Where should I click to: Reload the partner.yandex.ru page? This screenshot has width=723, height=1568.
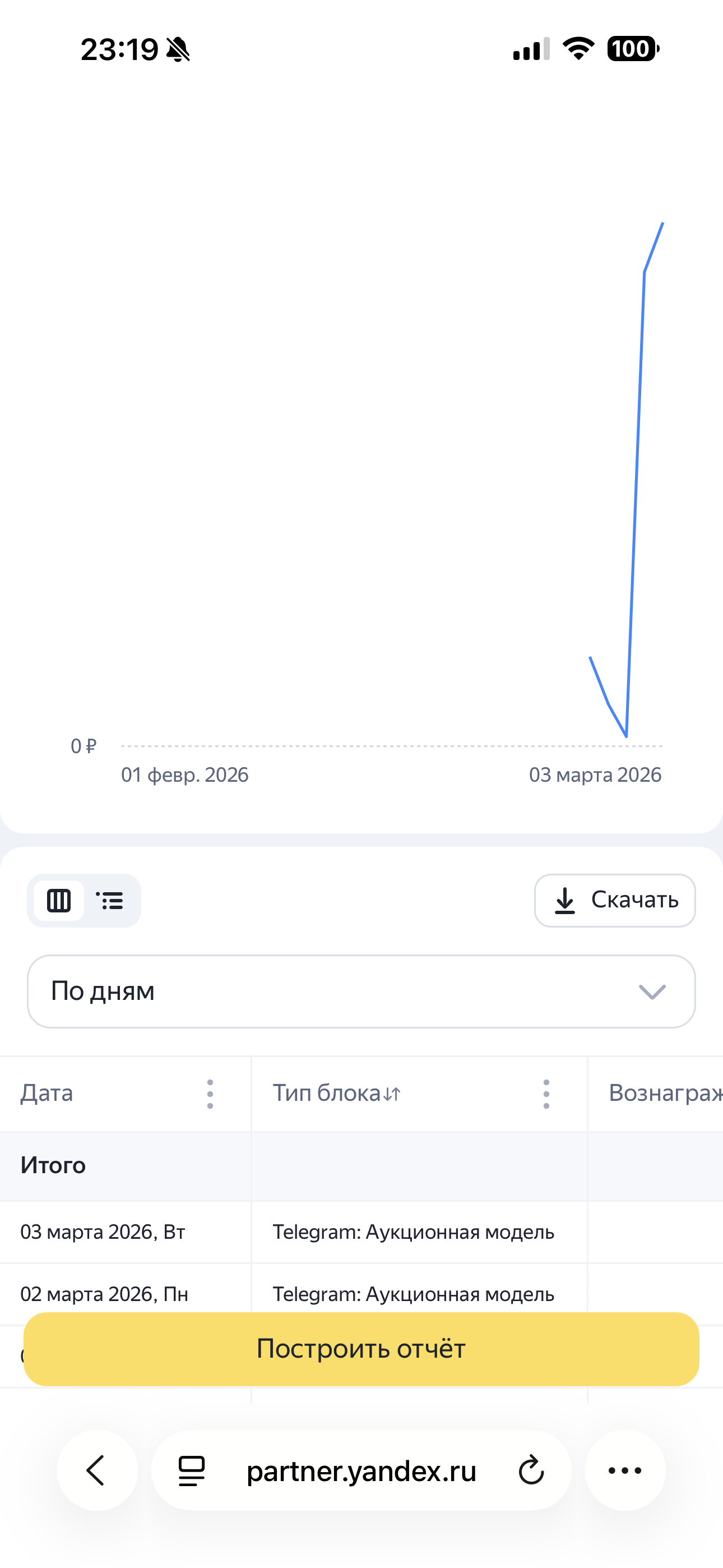pos(531,1470)
